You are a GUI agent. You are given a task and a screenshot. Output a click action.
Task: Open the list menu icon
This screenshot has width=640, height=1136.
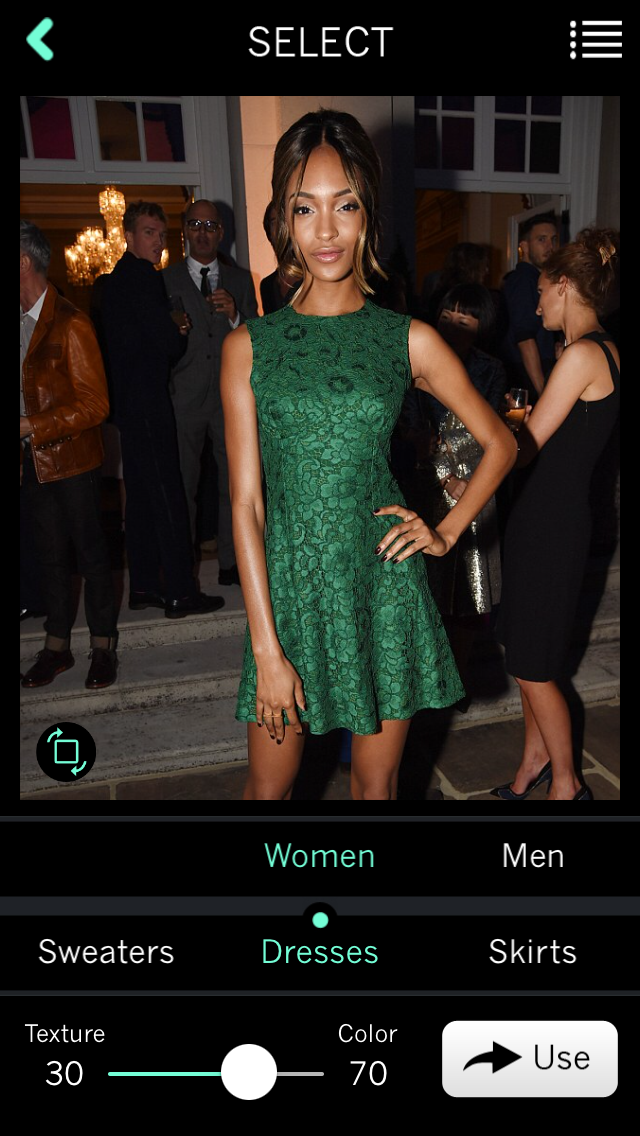pos(596,40)
